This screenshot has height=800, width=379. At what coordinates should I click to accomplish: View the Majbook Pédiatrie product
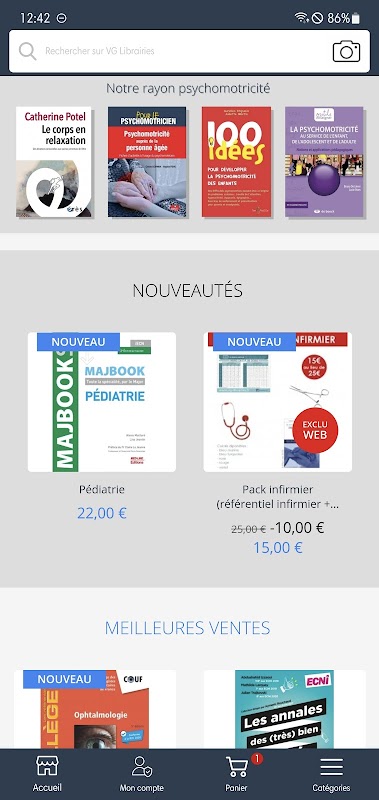102,402
